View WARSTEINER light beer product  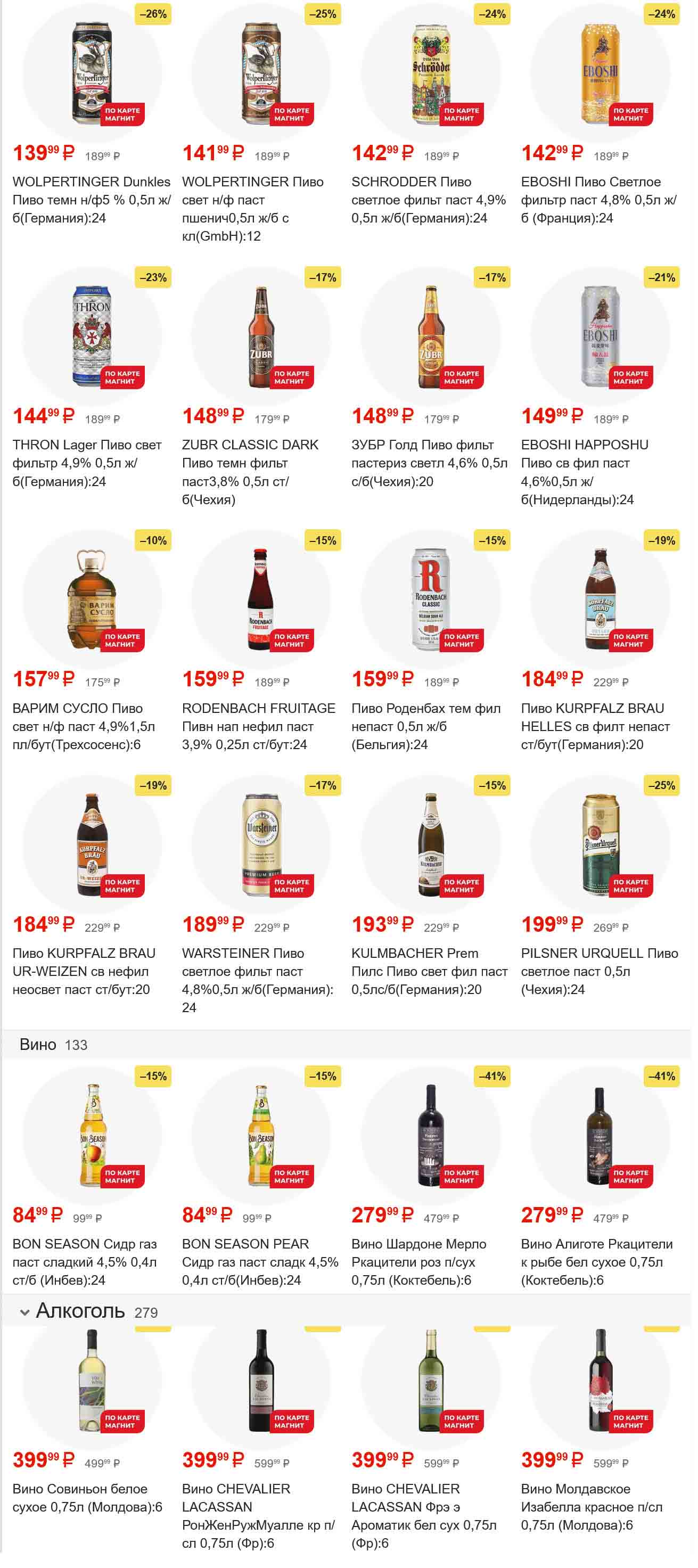tap(261, 844)
